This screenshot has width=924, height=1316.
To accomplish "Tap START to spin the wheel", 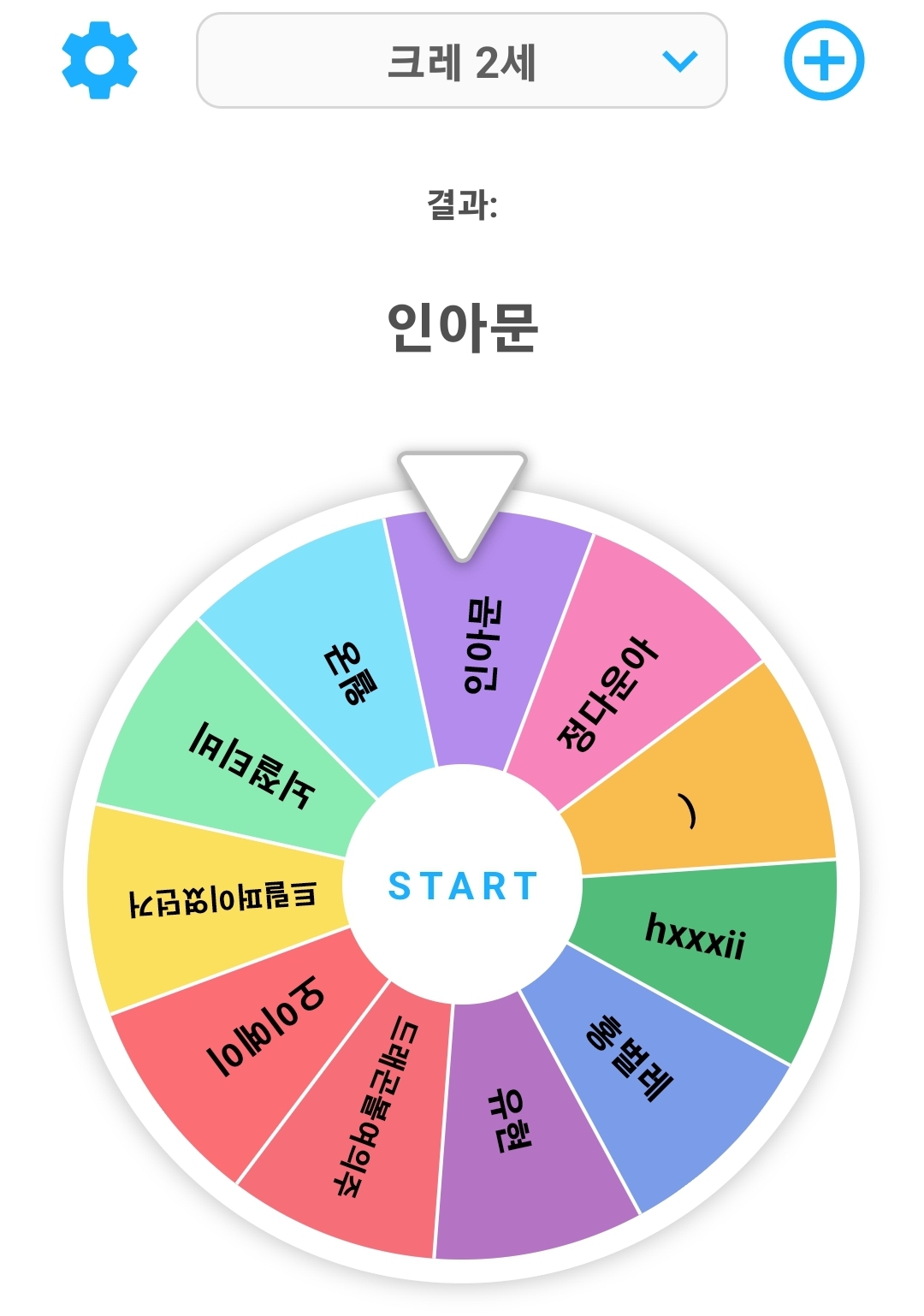I will 462,886.
